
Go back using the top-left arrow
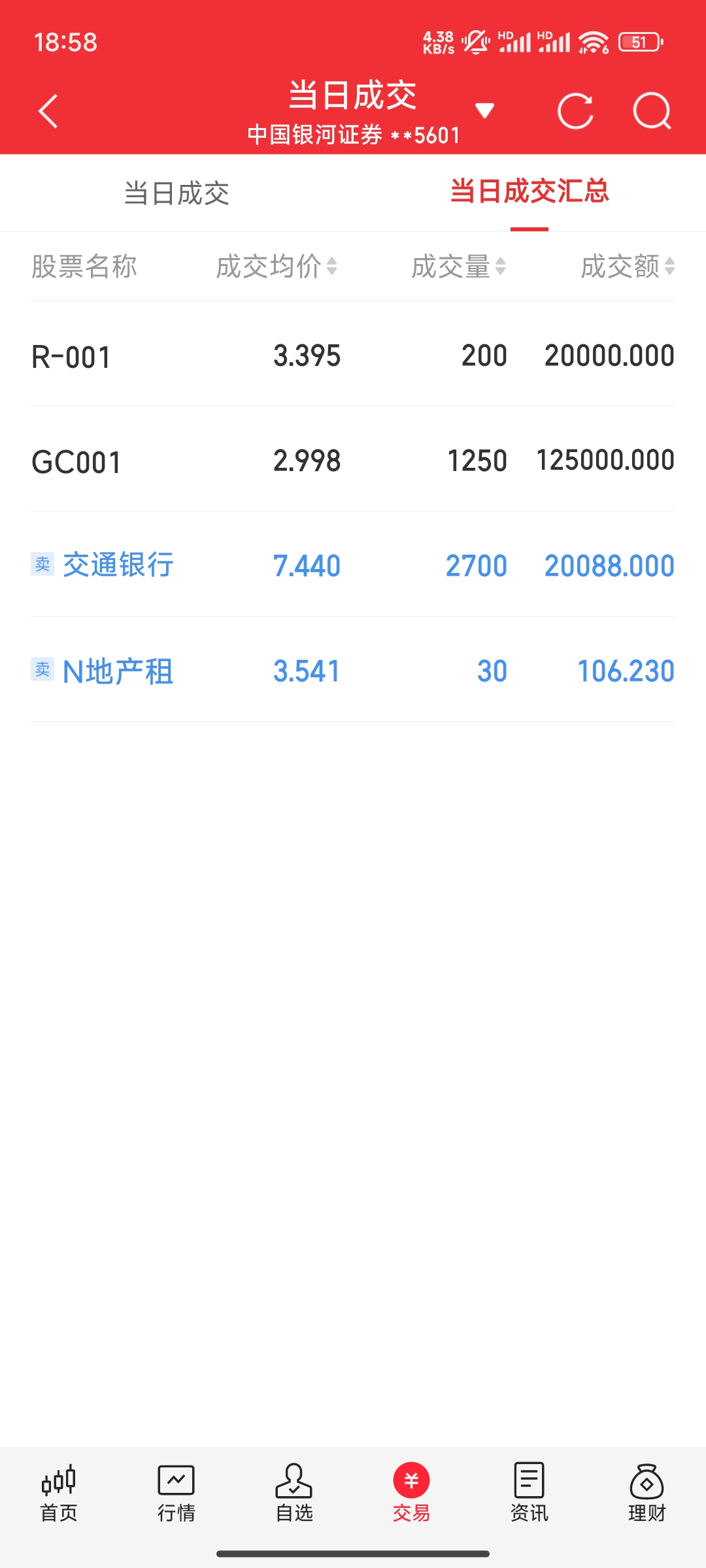coord(48,111)
